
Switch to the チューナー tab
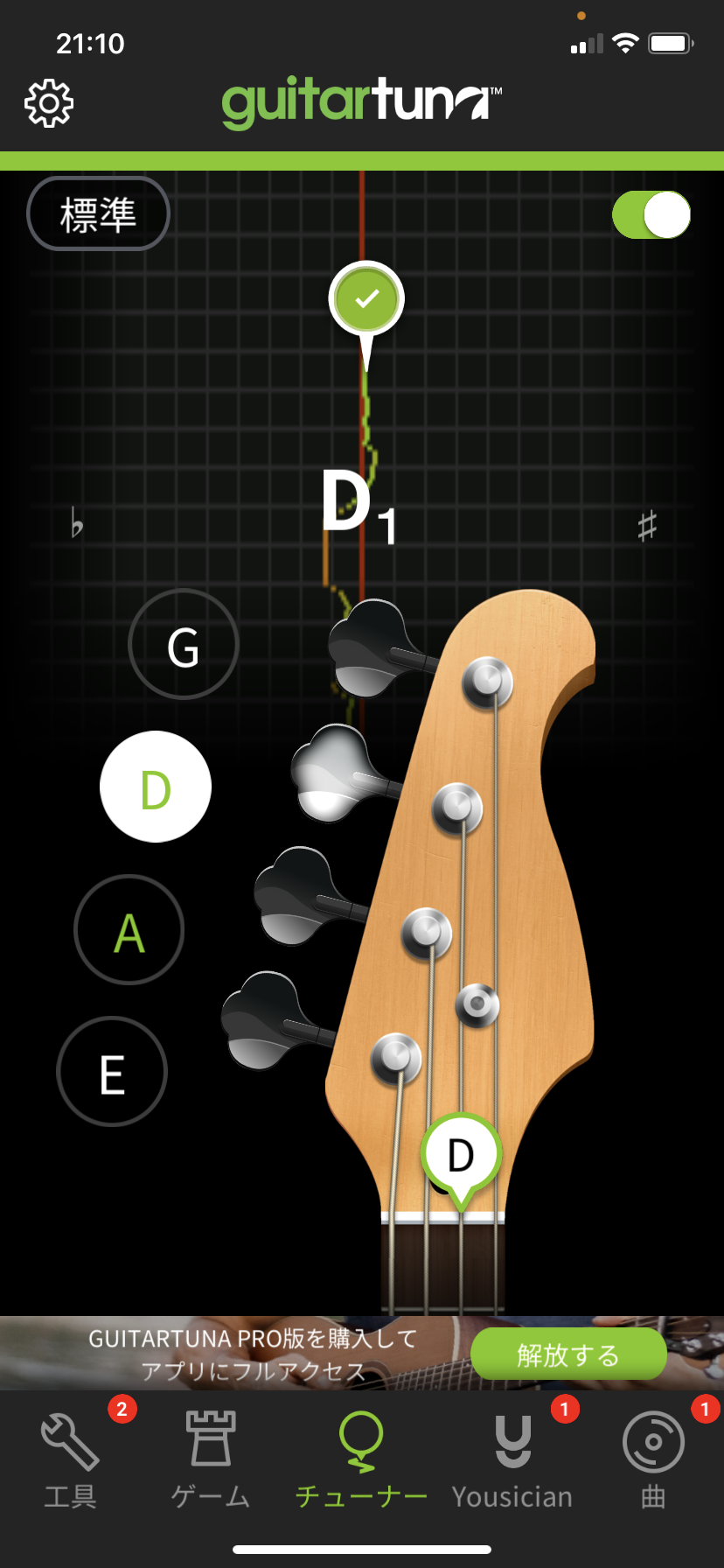coord(361,1459)
